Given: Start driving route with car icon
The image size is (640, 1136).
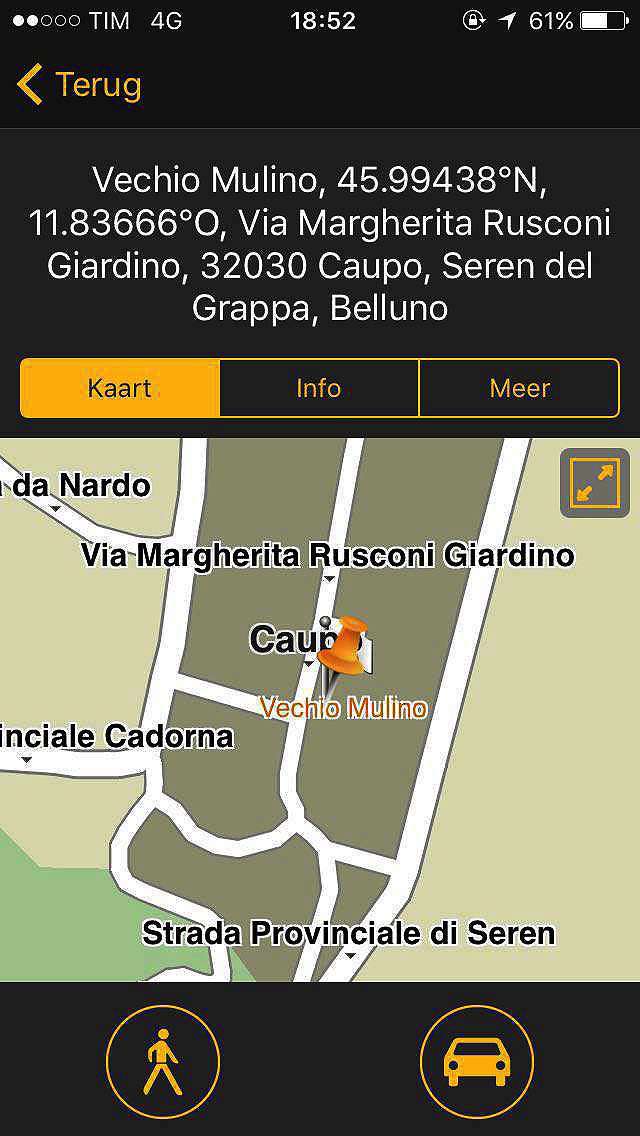Looking at the screenshot, I should pyautogui.click(x=477, y=1062).
